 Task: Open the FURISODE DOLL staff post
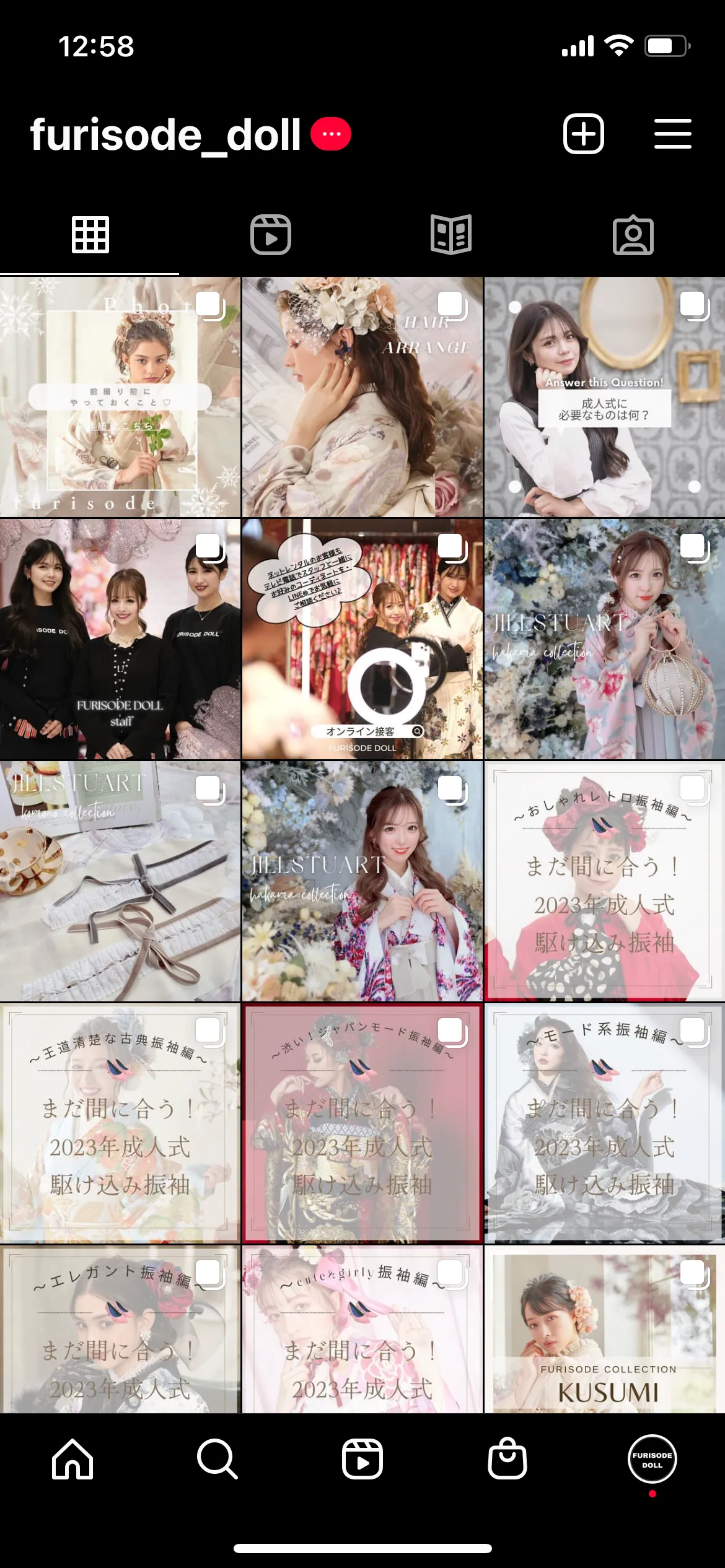[x=120, y=639]
